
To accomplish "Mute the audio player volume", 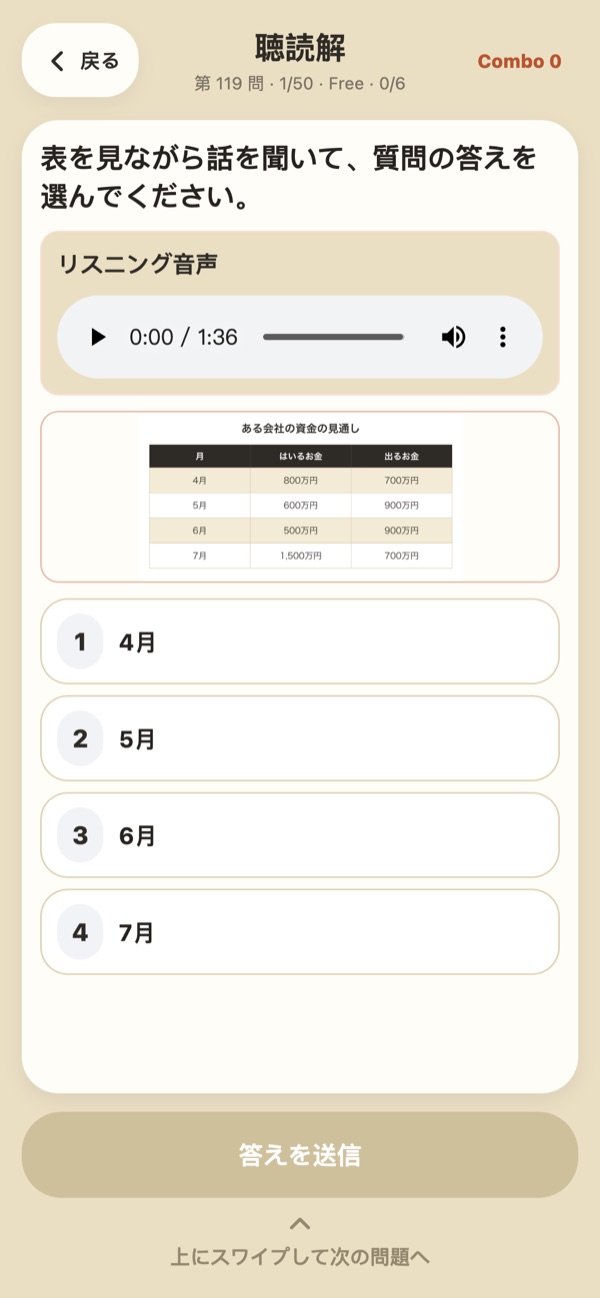I will 453,337.
